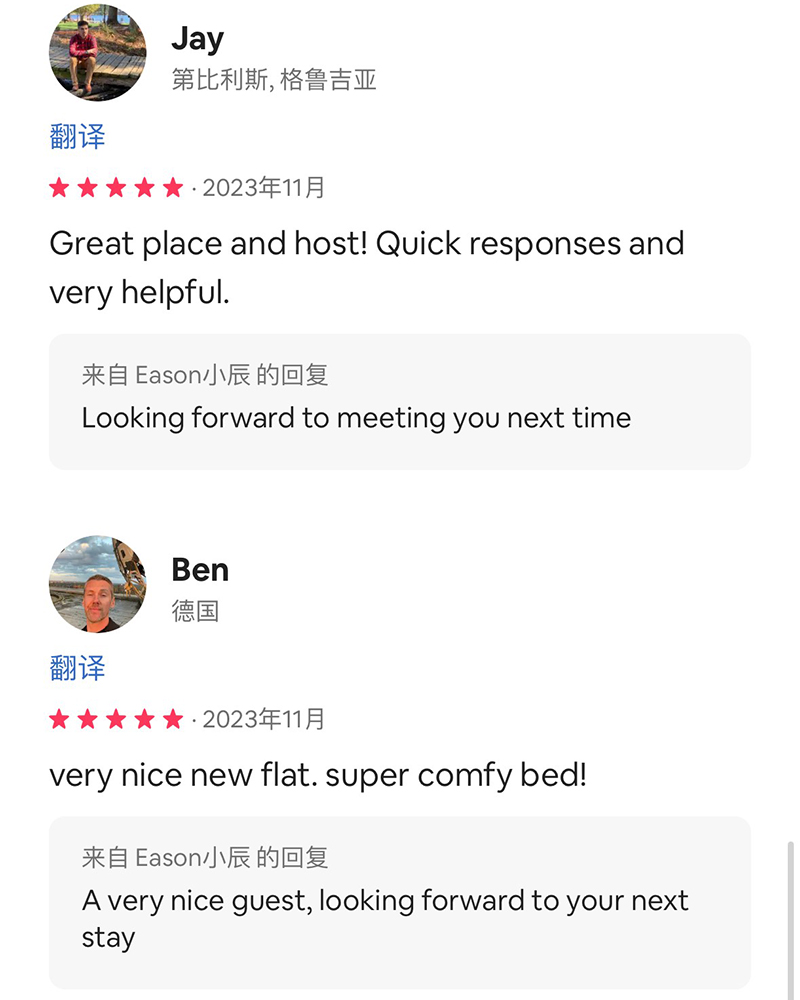Screen dimensions: 800x1000
Task: Translate Ben's review
Action: pos(77,668)
